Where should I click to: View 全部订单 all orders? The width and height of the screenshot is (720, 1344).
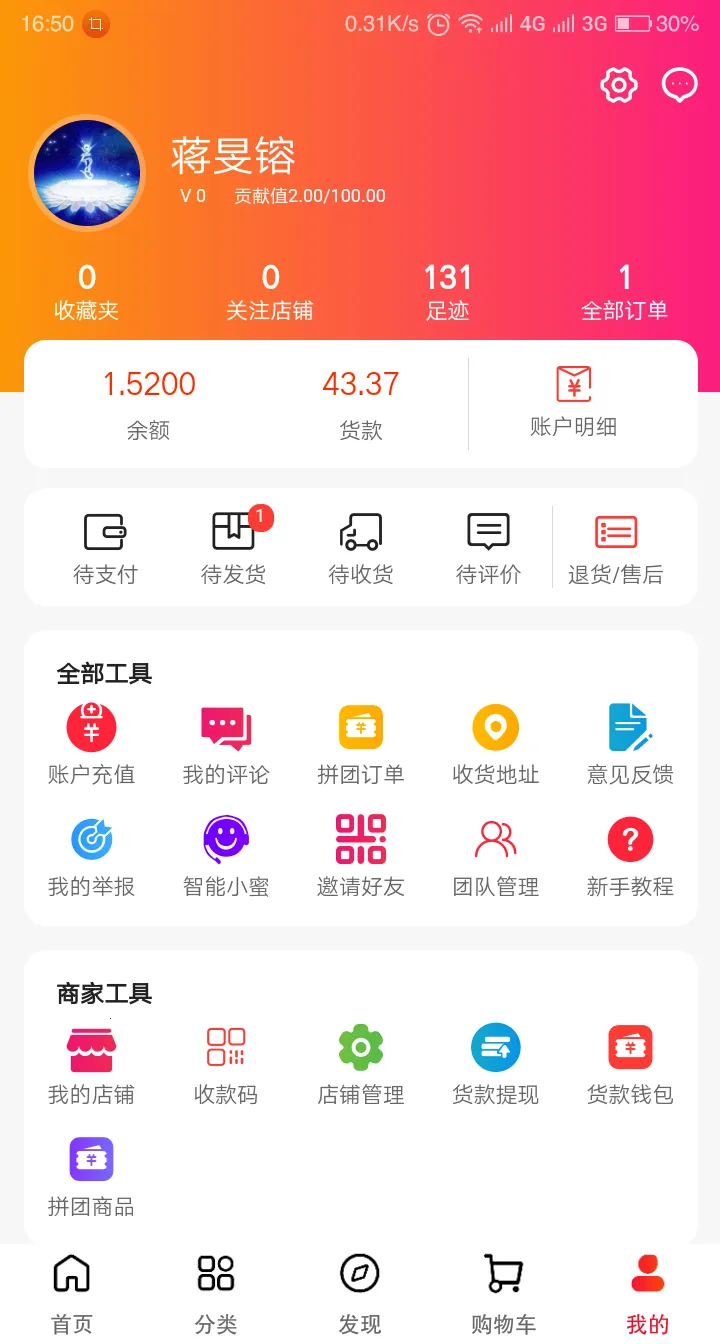click(626, 288)
